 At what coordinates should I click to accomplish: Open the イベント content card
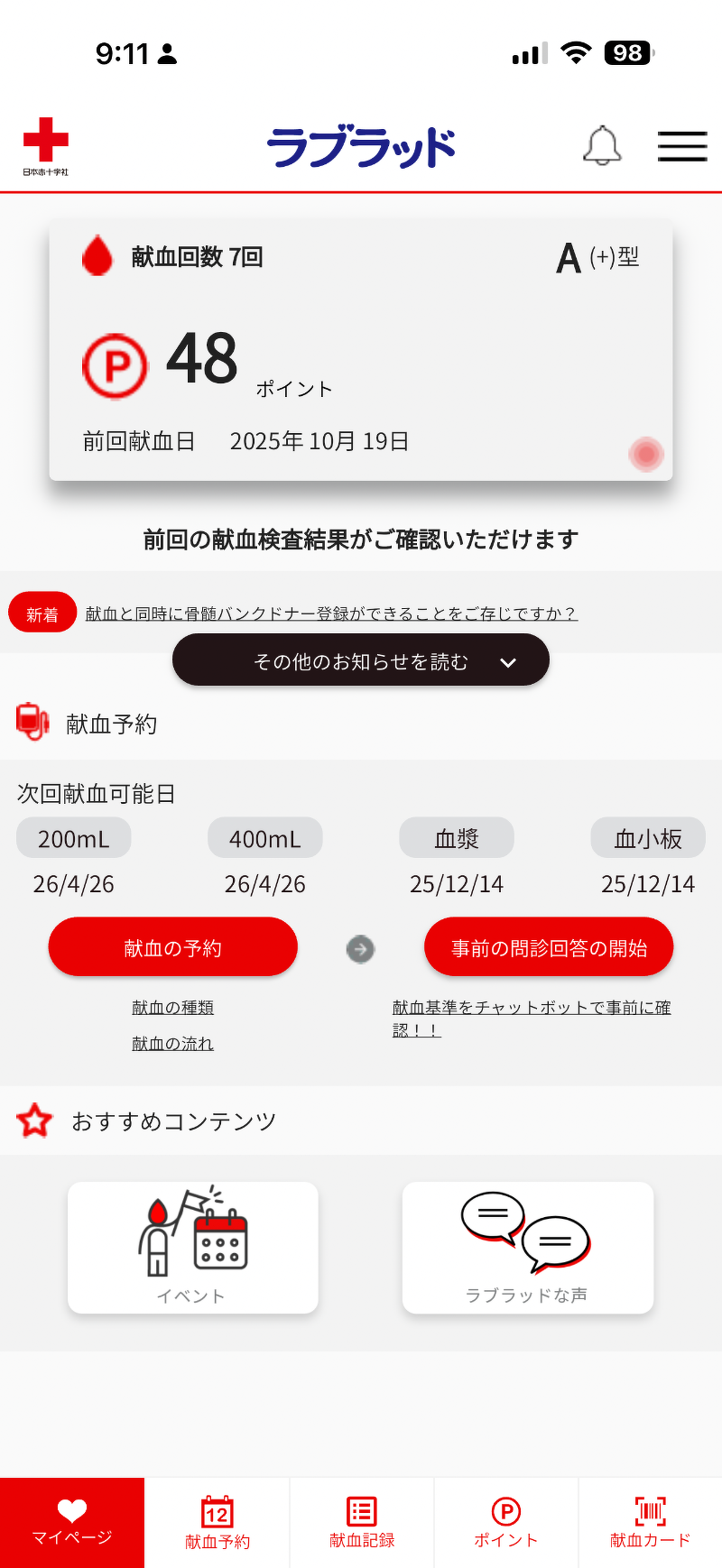click(193, 1248)
